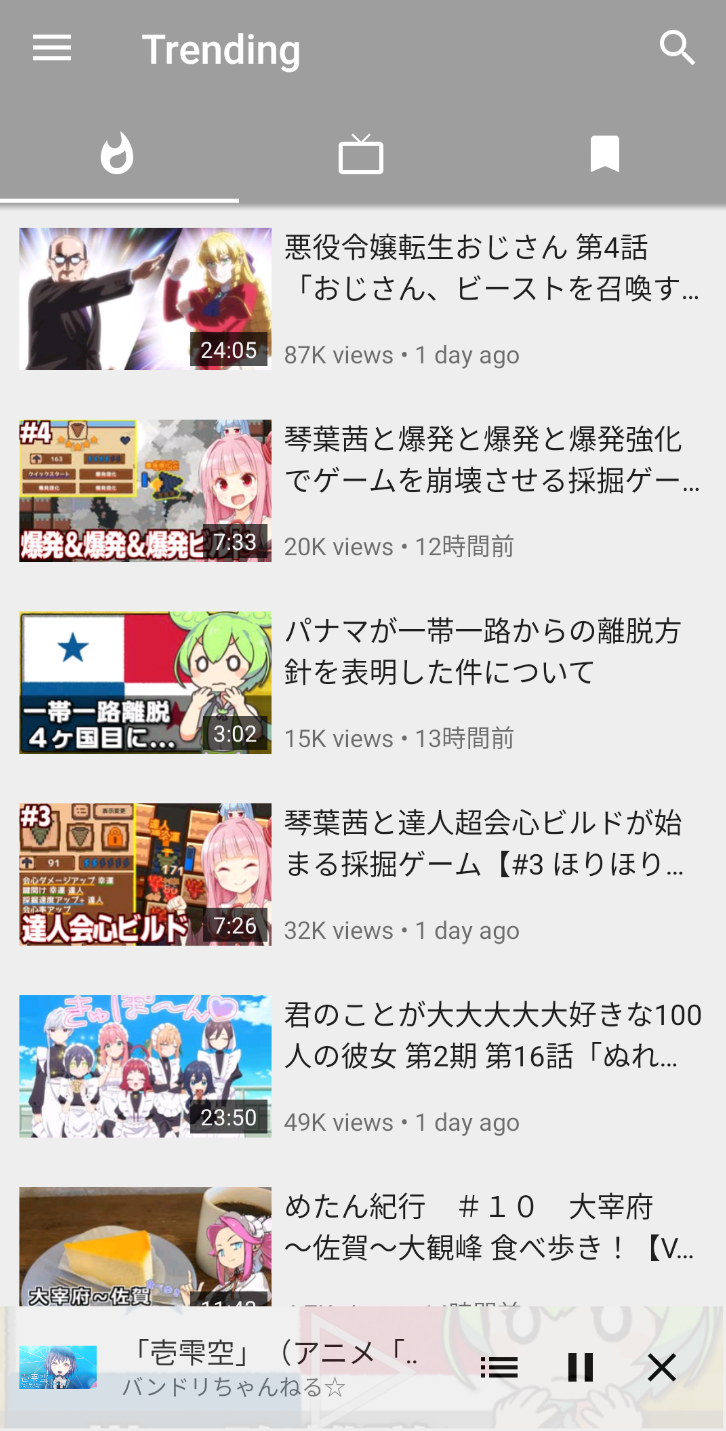Switch to the Trending flame tab
This screenshot has width=726, height=1431.
(118, 155)
